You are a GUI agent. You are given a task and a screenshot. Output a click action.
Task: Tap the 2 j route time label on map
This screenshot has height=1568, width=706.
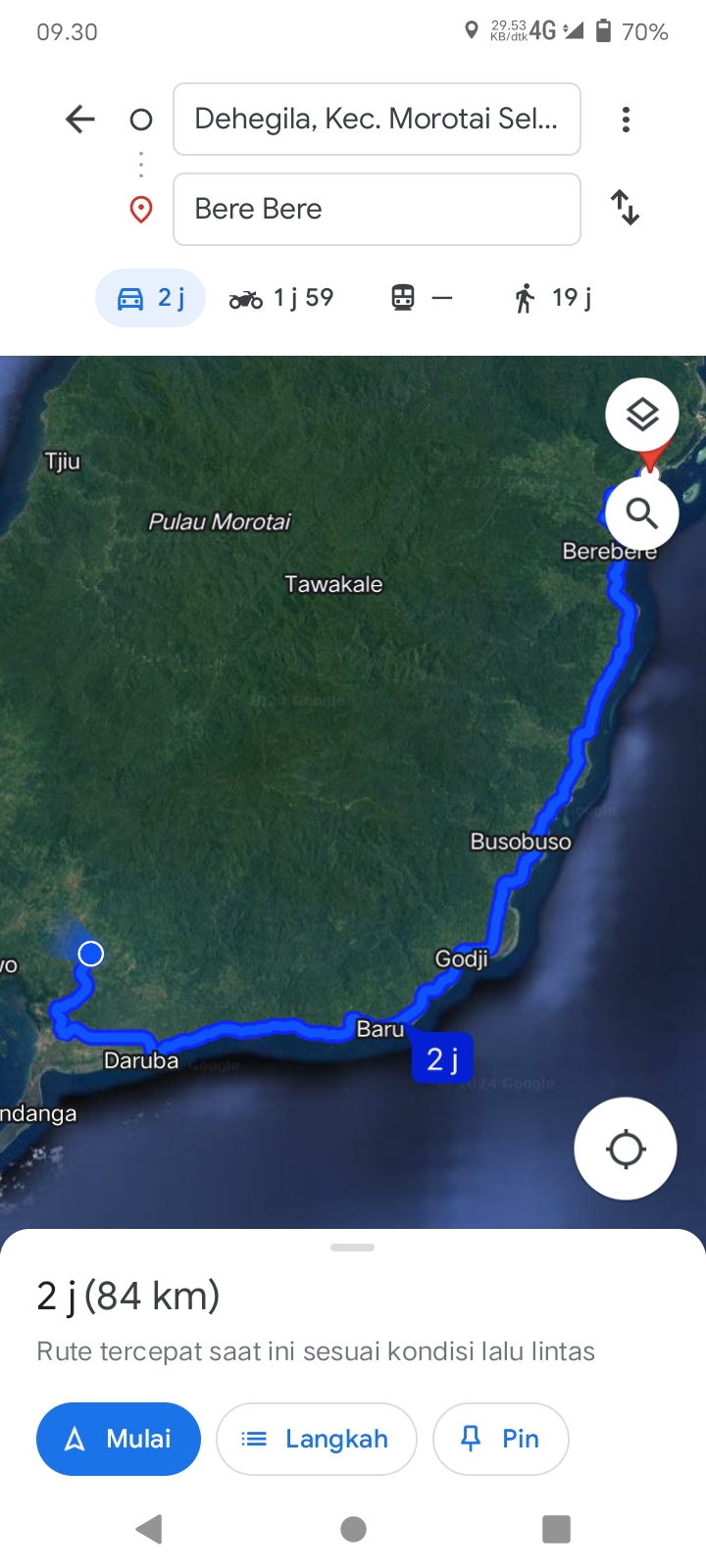[442, 1058]
